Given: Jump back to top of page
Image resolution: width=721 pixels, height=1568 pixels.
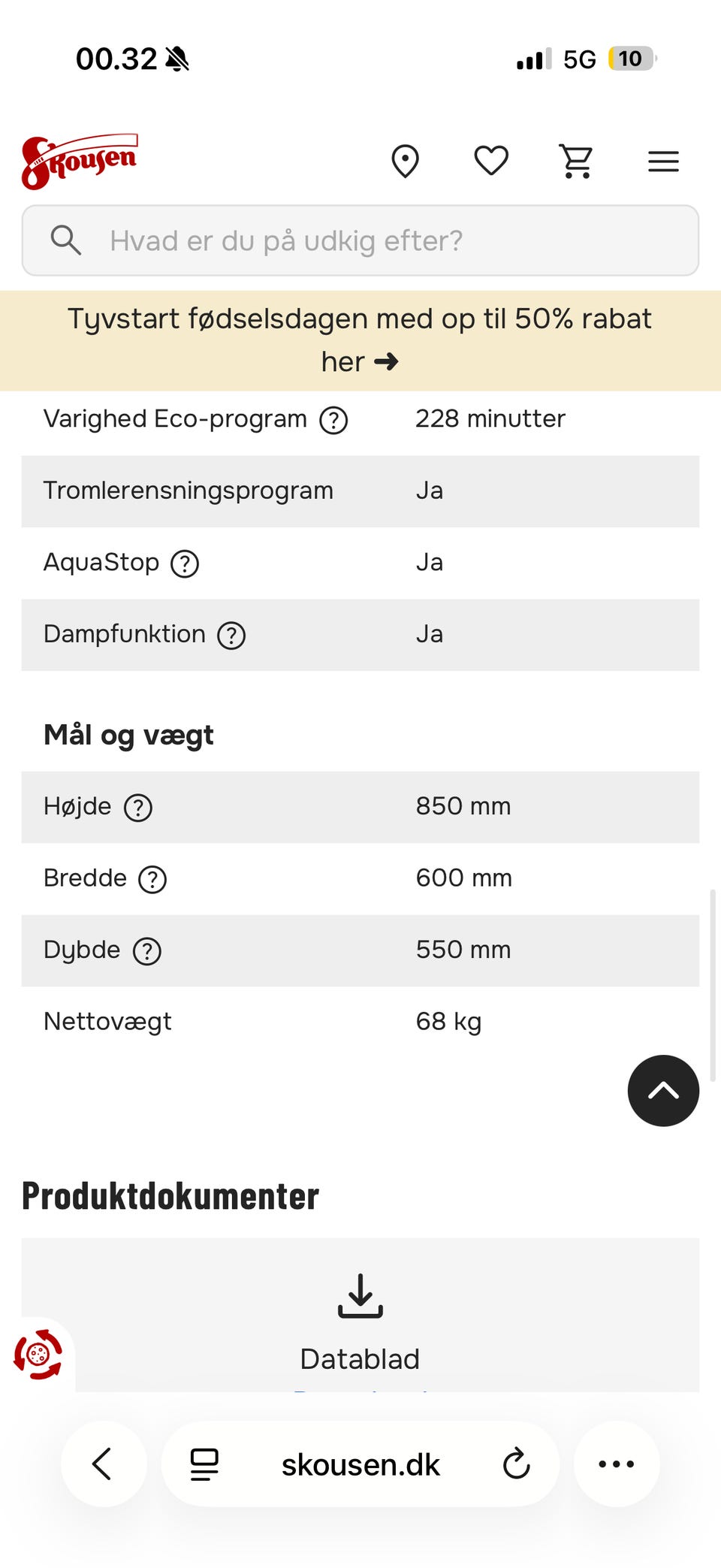Looking at the screenshot, I should pos(663,1090).
